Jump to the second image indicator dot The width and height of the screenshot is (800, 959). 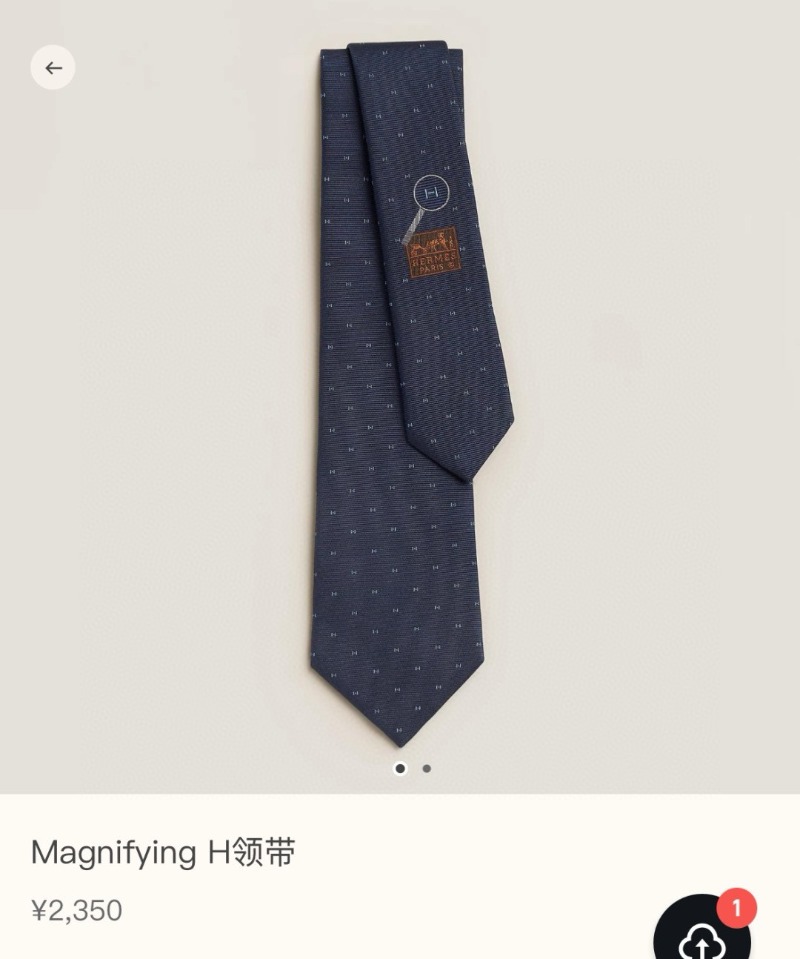[427, 769]
